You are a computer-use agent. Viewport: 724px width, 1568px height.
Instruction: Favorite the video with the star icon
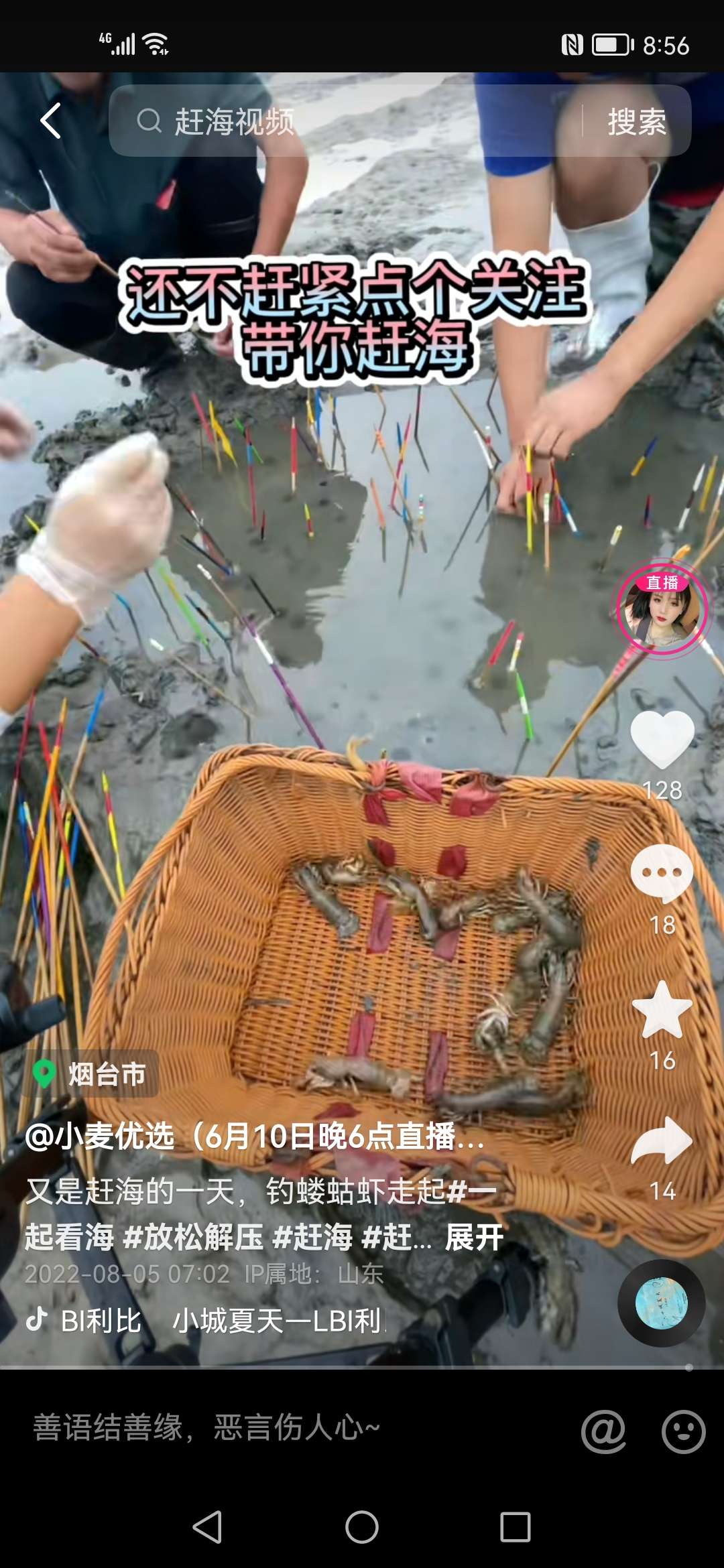pos(662,1010)
